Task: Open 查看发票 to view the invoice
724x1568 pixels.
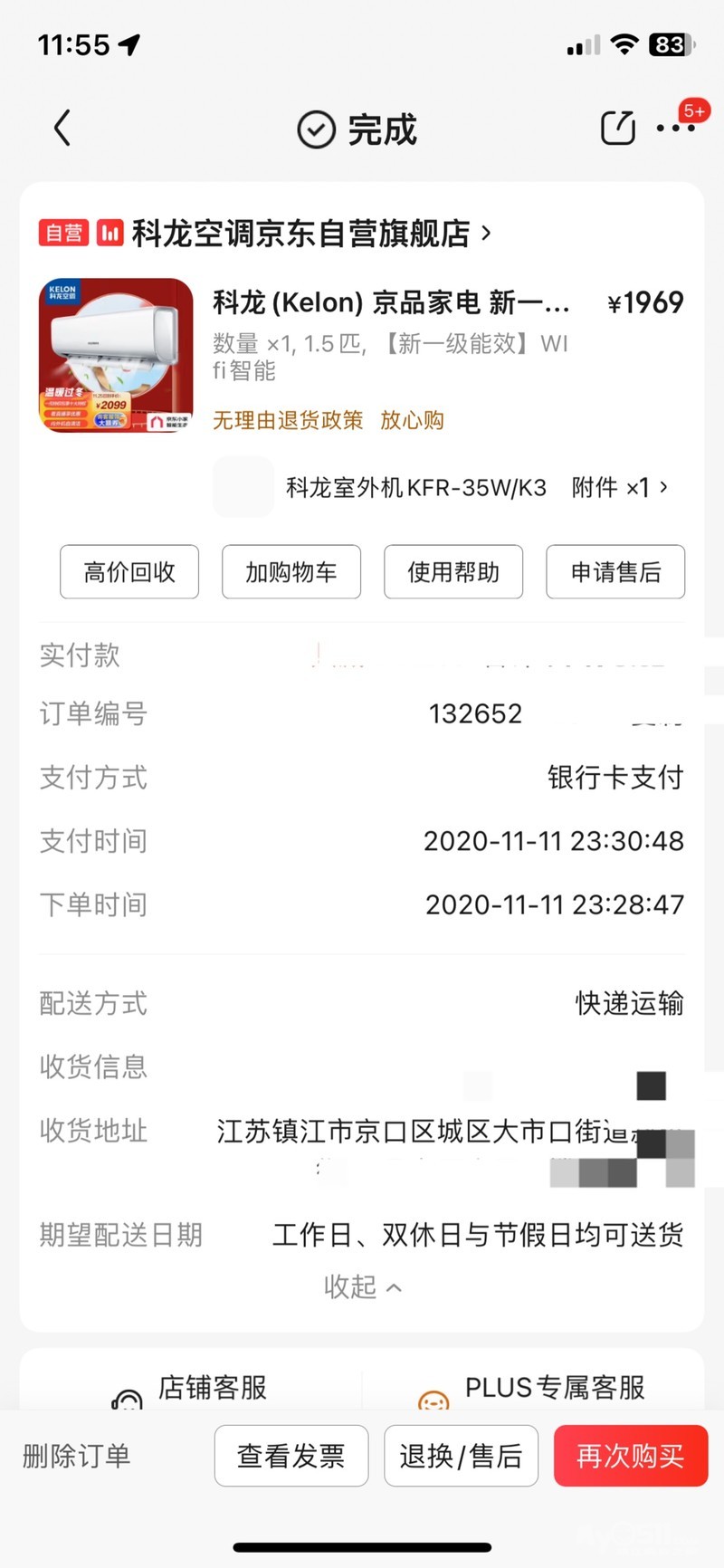Action: coord(291,1456)
